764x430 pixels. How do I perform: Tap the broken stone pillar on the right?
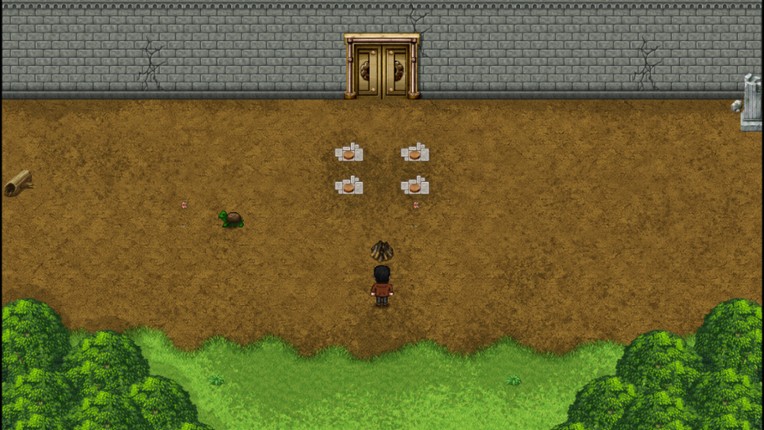(x=750, y=103)
